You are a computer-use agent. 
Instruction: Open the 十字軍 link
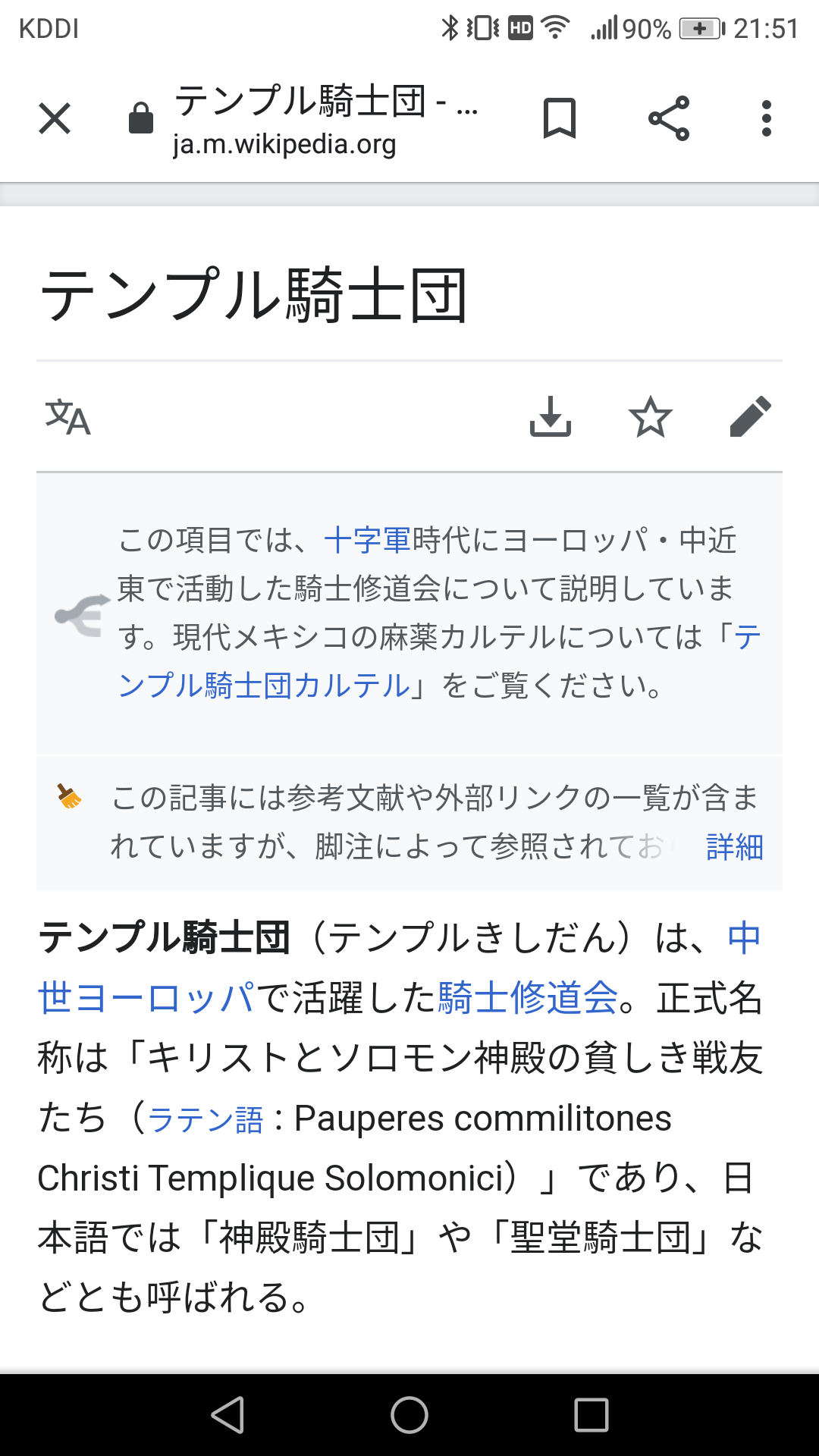[x=367, y=541]
